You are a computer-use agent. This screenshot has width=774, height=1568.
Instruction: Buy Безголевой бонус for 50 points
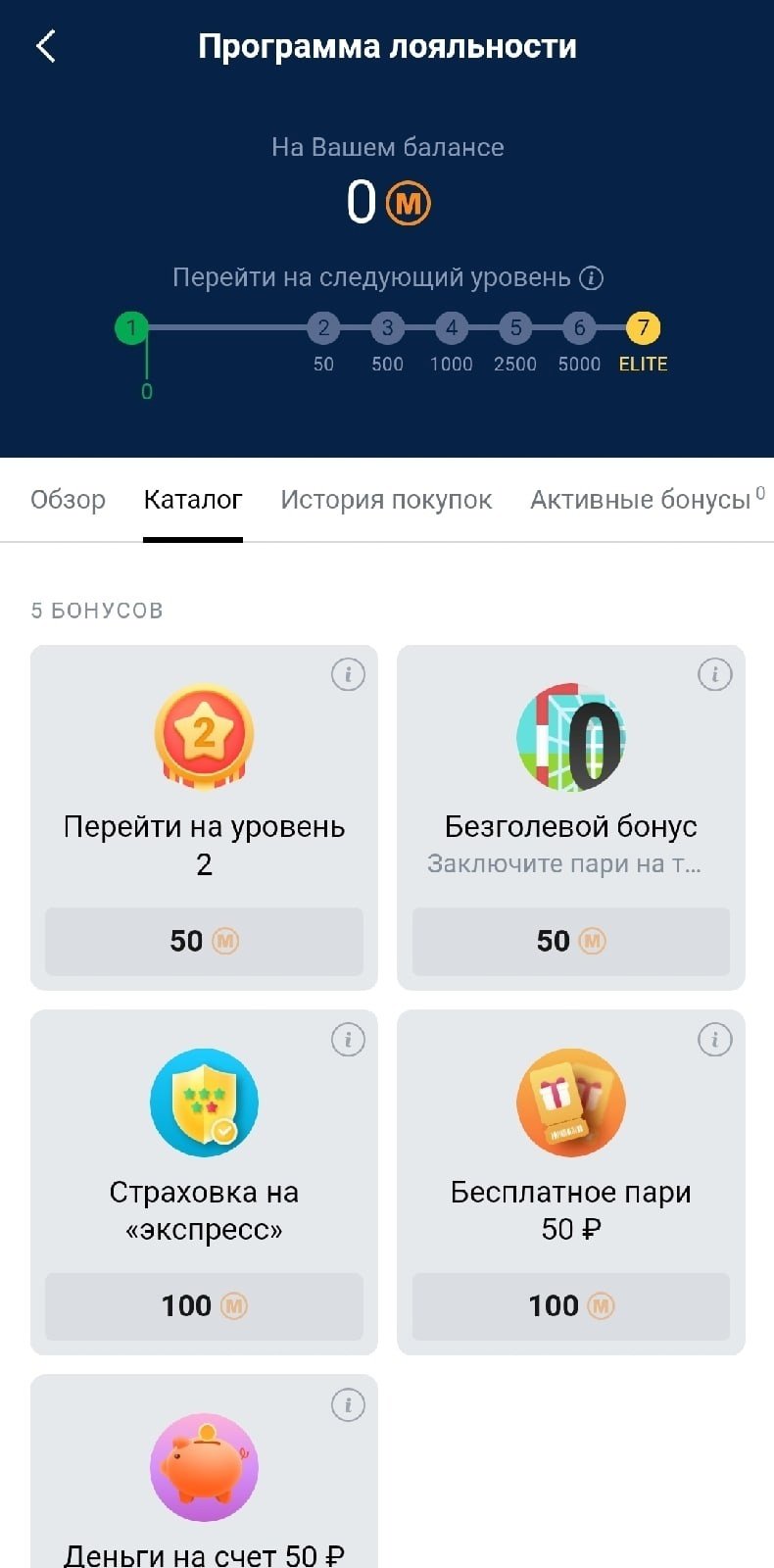[570, 941]
